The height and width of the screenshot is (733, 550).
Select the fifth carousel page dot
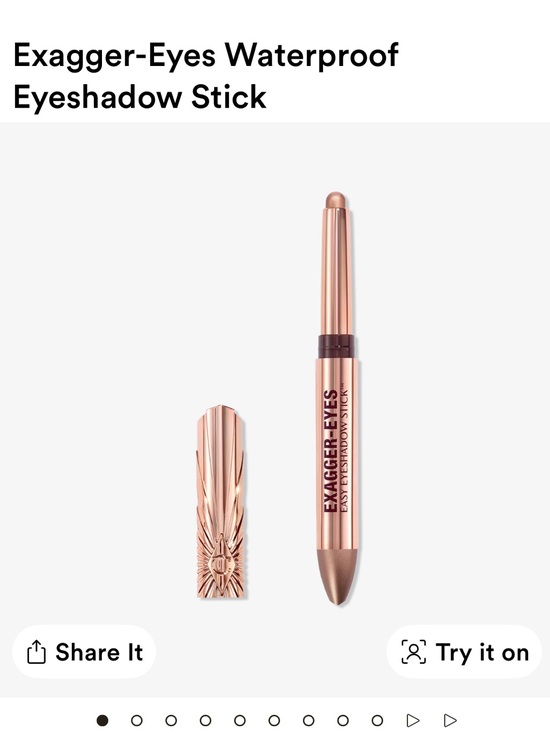(x=240, y=720)
